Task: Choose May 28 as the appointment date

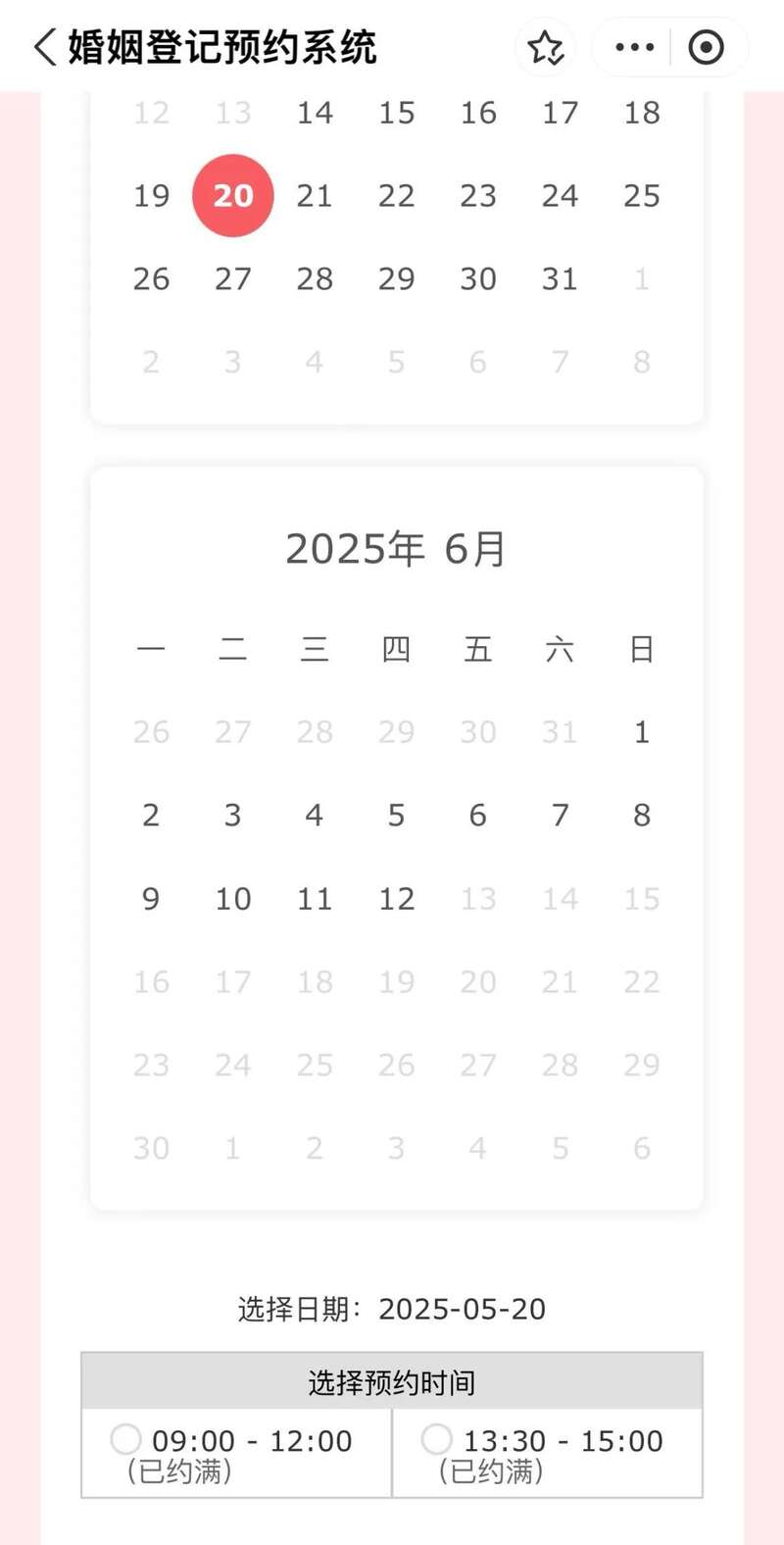Action: click(315, 279)
